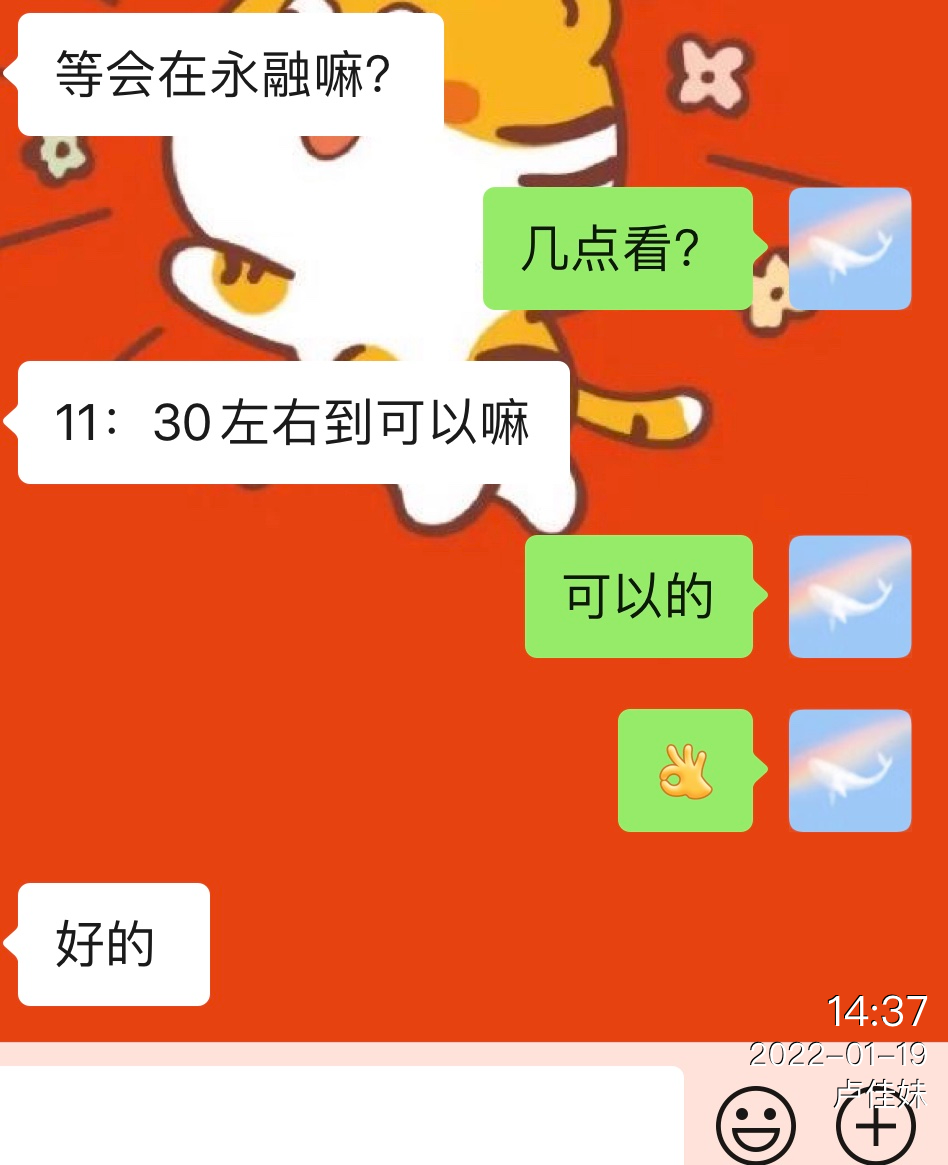
Task: Tap the avatar beside the OK emoji
Action: click(850, 771)
